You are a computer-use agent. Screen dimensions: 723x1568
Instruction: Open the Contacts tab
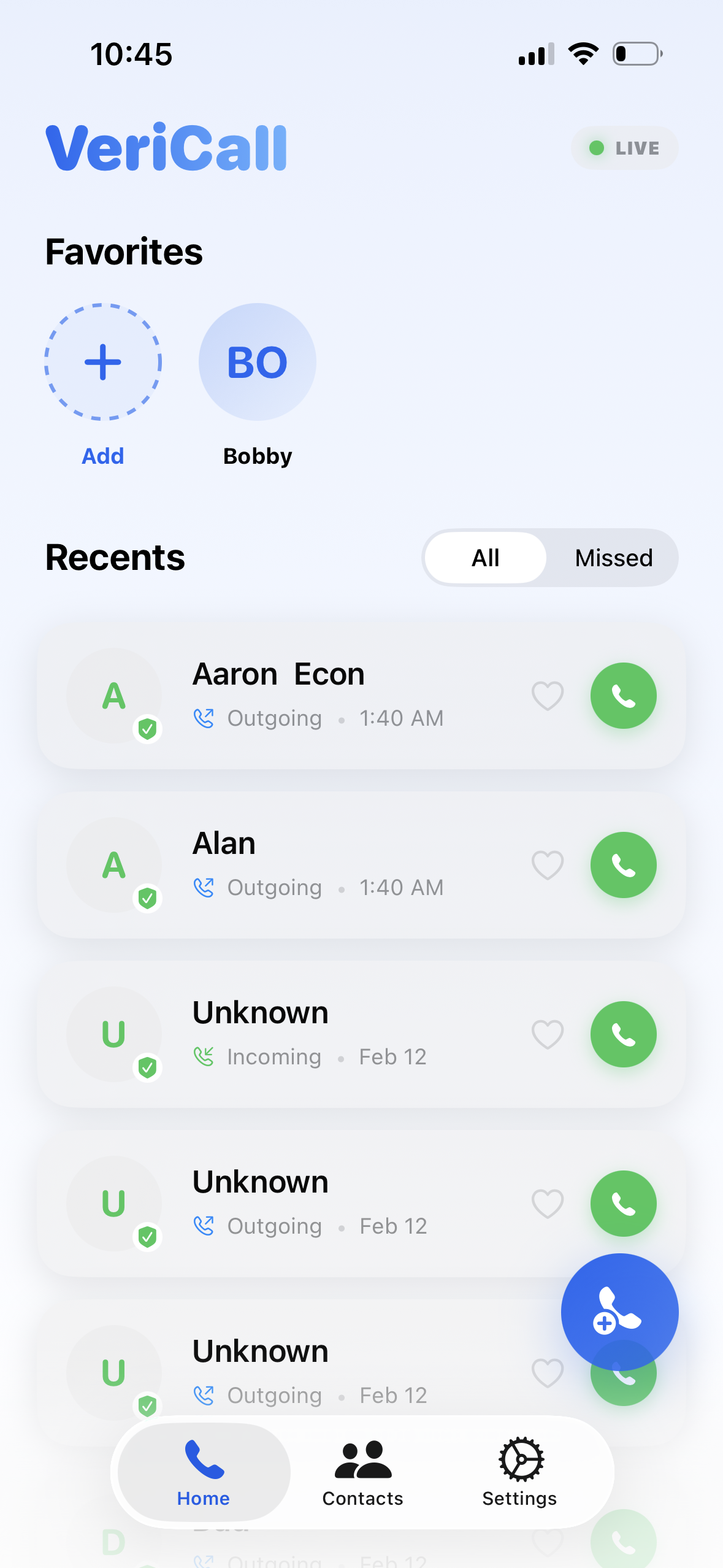(x=362, y=1472)
